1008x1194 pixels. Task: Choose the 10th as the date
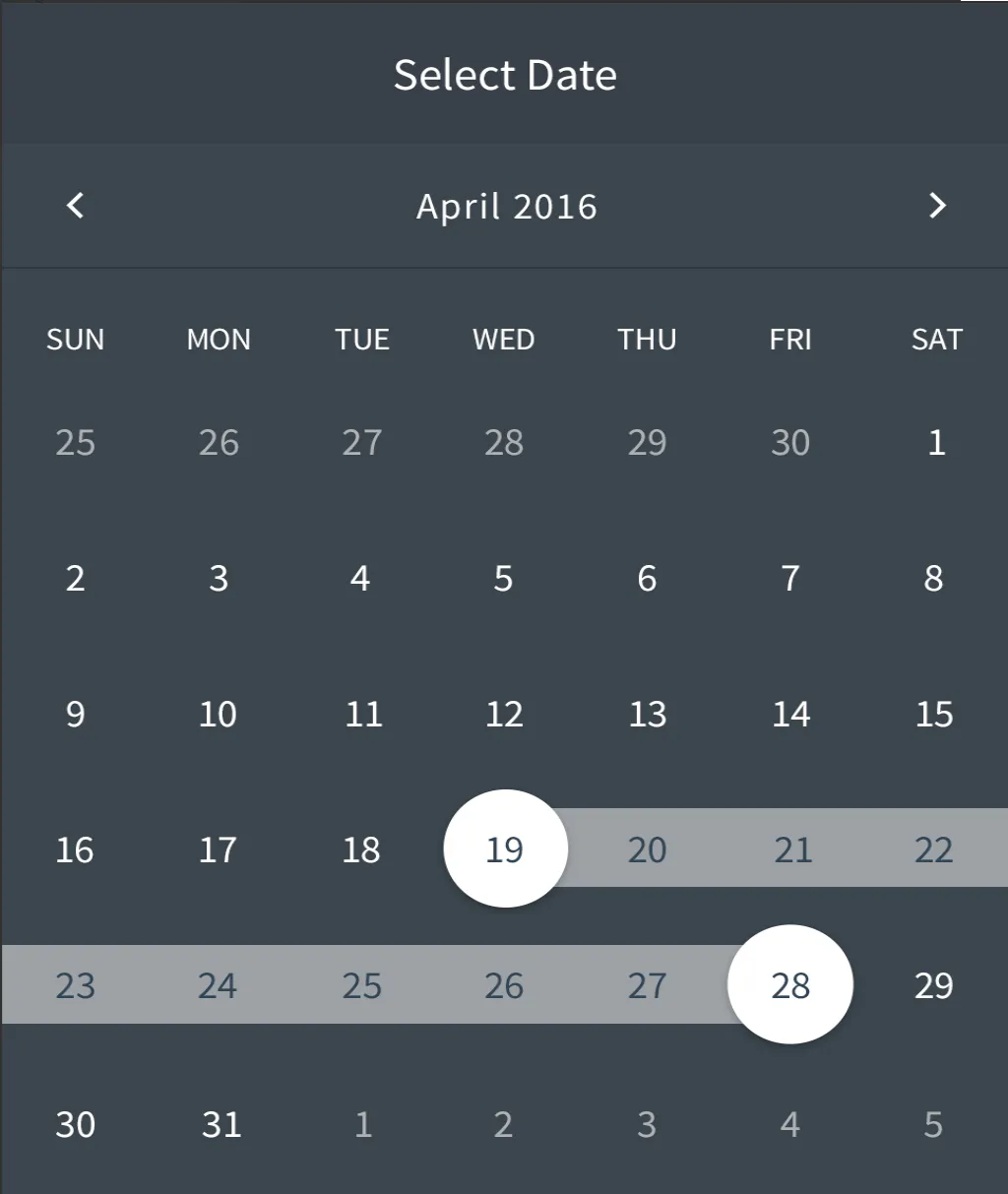218,714
